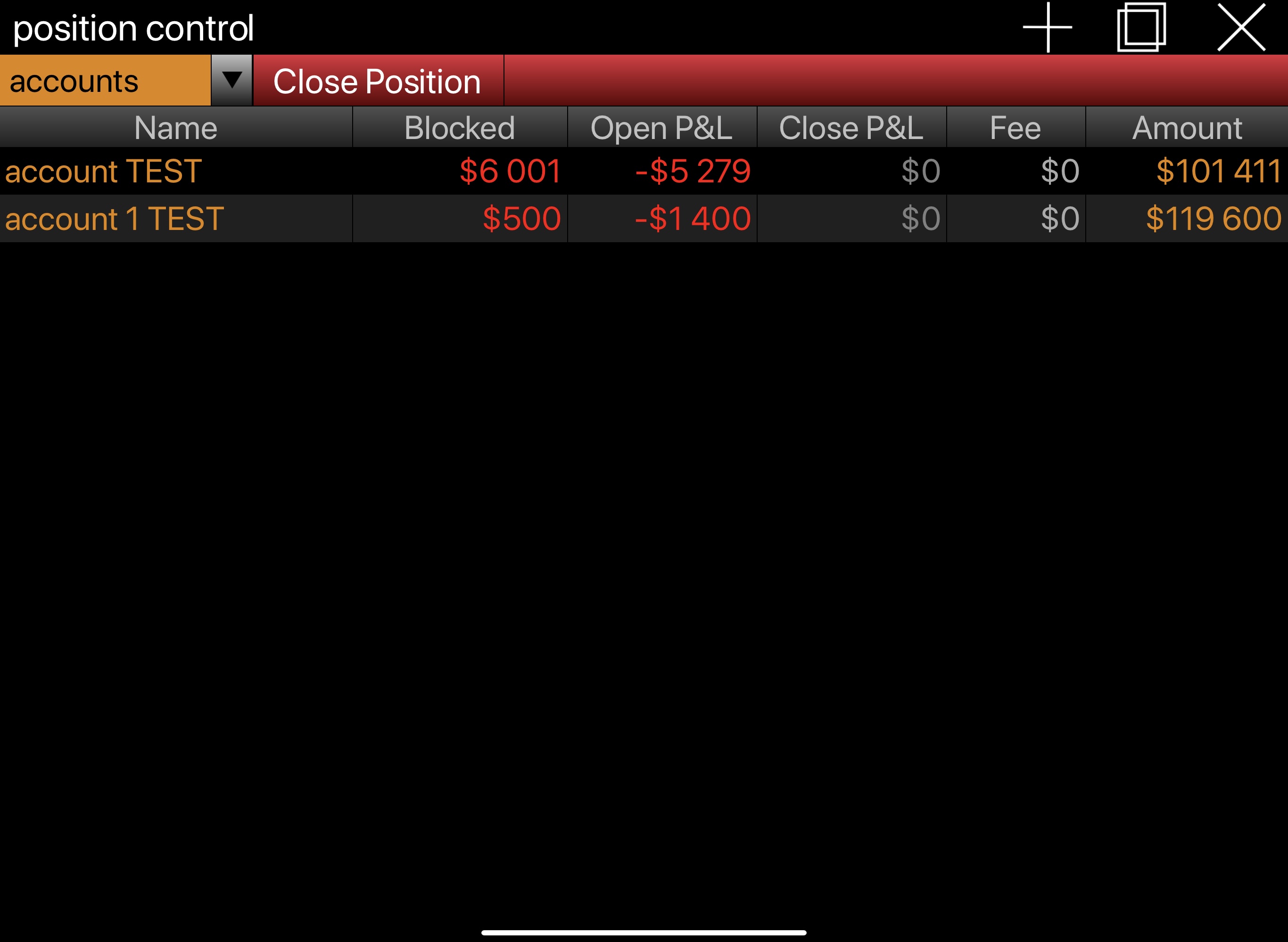The width and height of the screenshot is (1288, 942).
Task: Sort by the Blocked column header
Action: (x=460, y=128)
